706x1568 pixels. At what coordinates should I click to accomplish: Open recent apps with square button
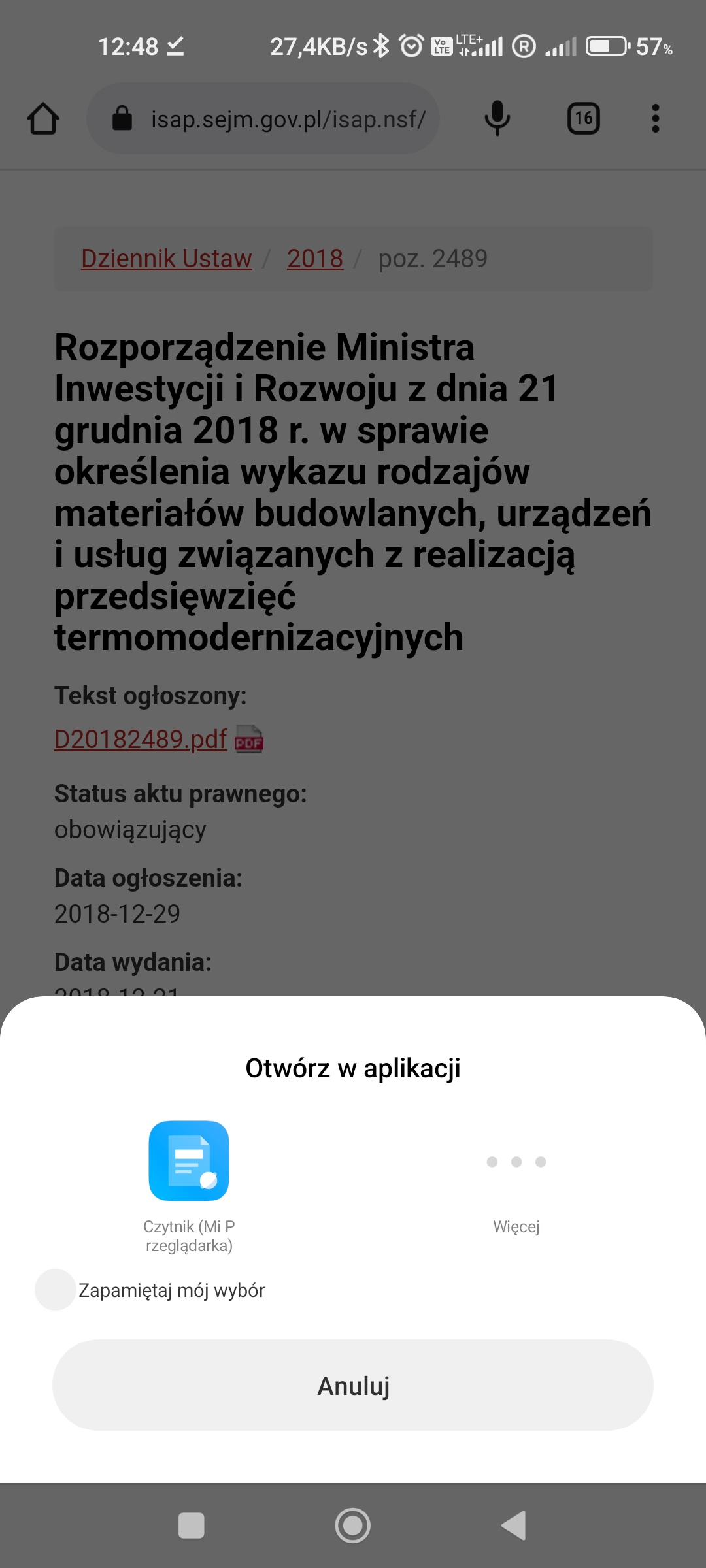[x=191, y=1526]
